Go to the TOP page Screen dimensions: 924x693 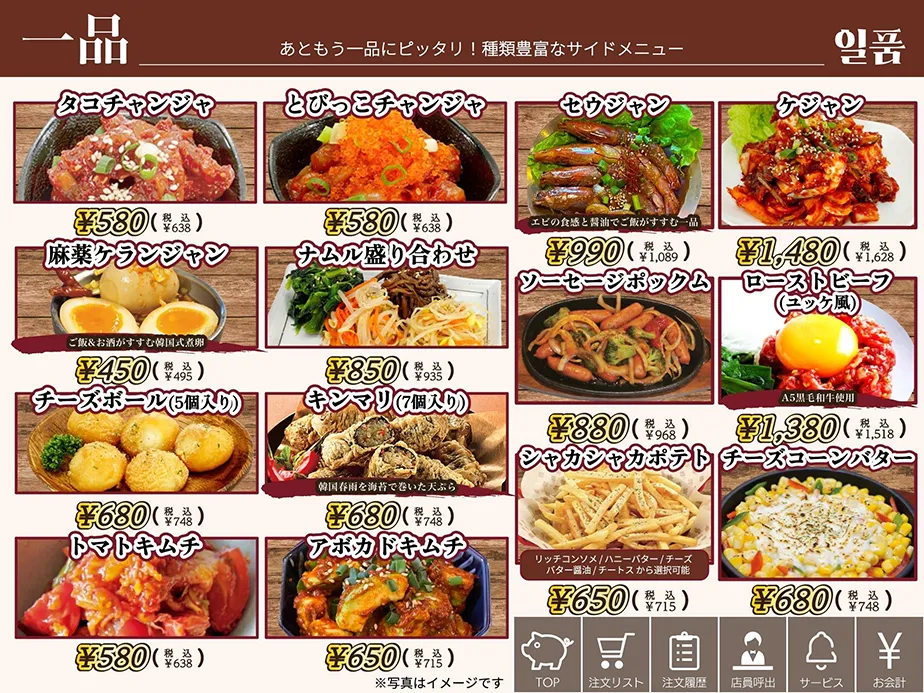click(547, 655)
